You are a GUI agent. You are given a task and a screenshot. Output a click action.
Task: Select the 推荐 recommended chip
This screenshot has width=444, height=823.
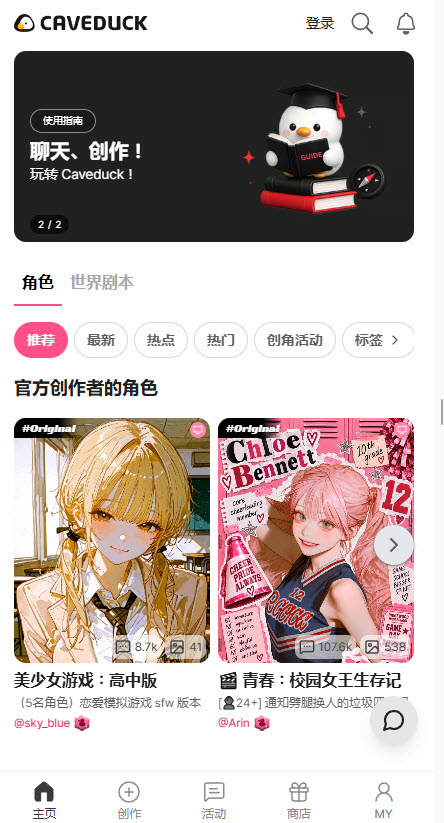[x=41, y=340]
